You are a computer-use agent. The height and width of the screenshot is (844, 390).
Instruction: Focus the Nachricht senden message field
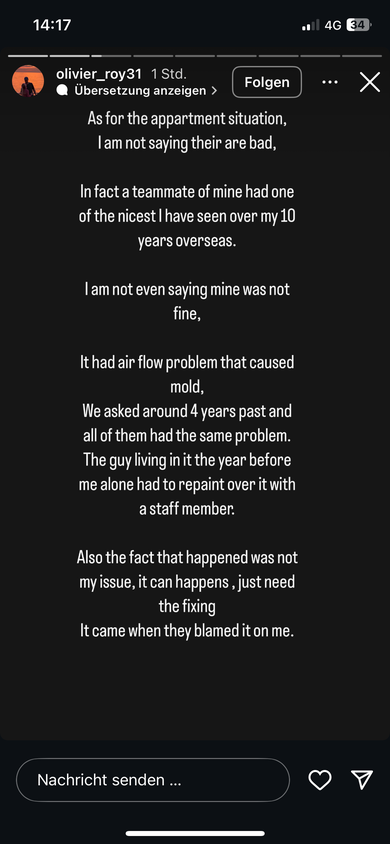153,780
